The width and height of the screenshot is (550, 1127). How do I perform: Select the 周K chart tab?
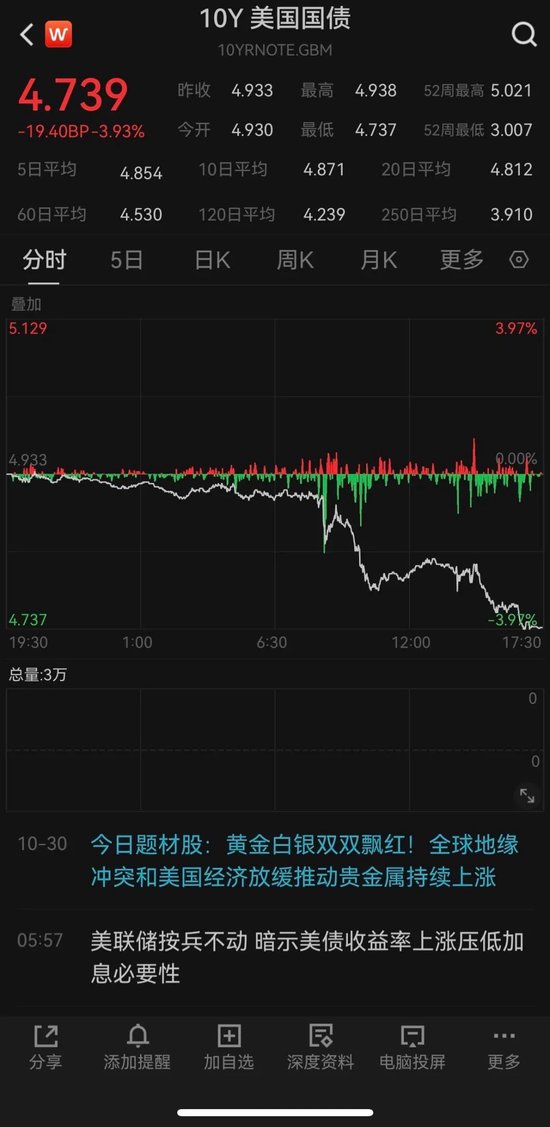click(x=295, y=259)
